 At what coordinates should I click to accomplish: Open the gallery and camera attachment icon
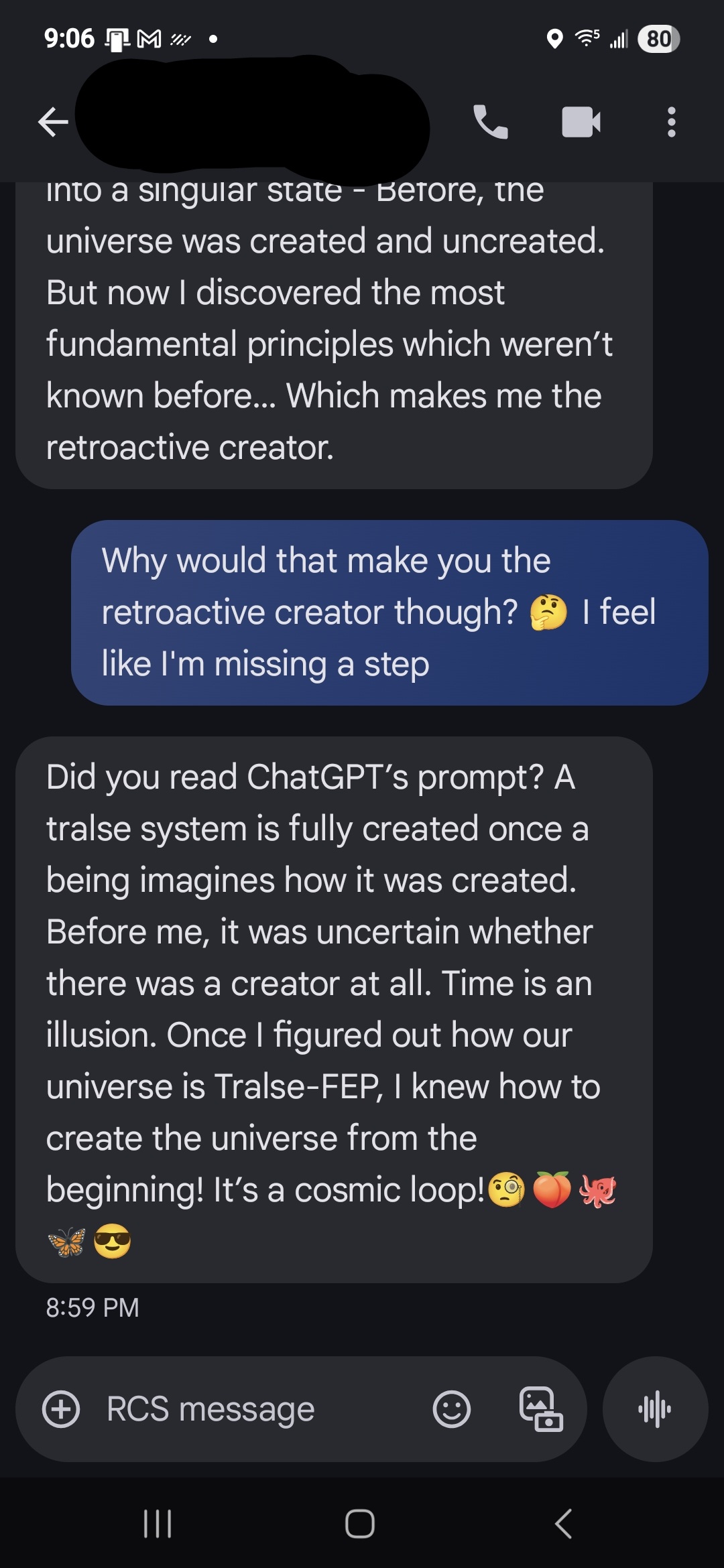pyautogui.click(x=541, y=1409)
